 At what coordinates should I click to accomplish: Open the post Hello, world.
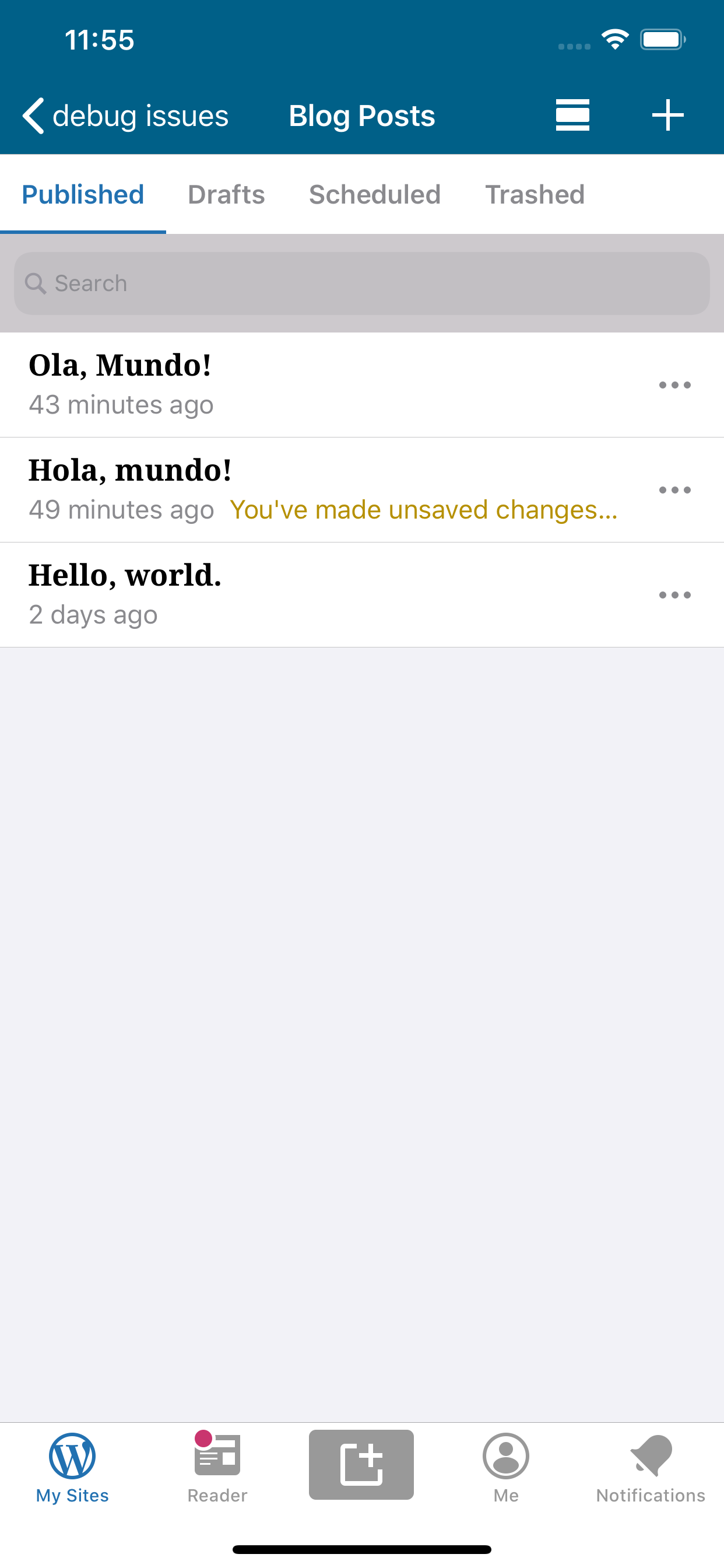click(x=304, y=594)
